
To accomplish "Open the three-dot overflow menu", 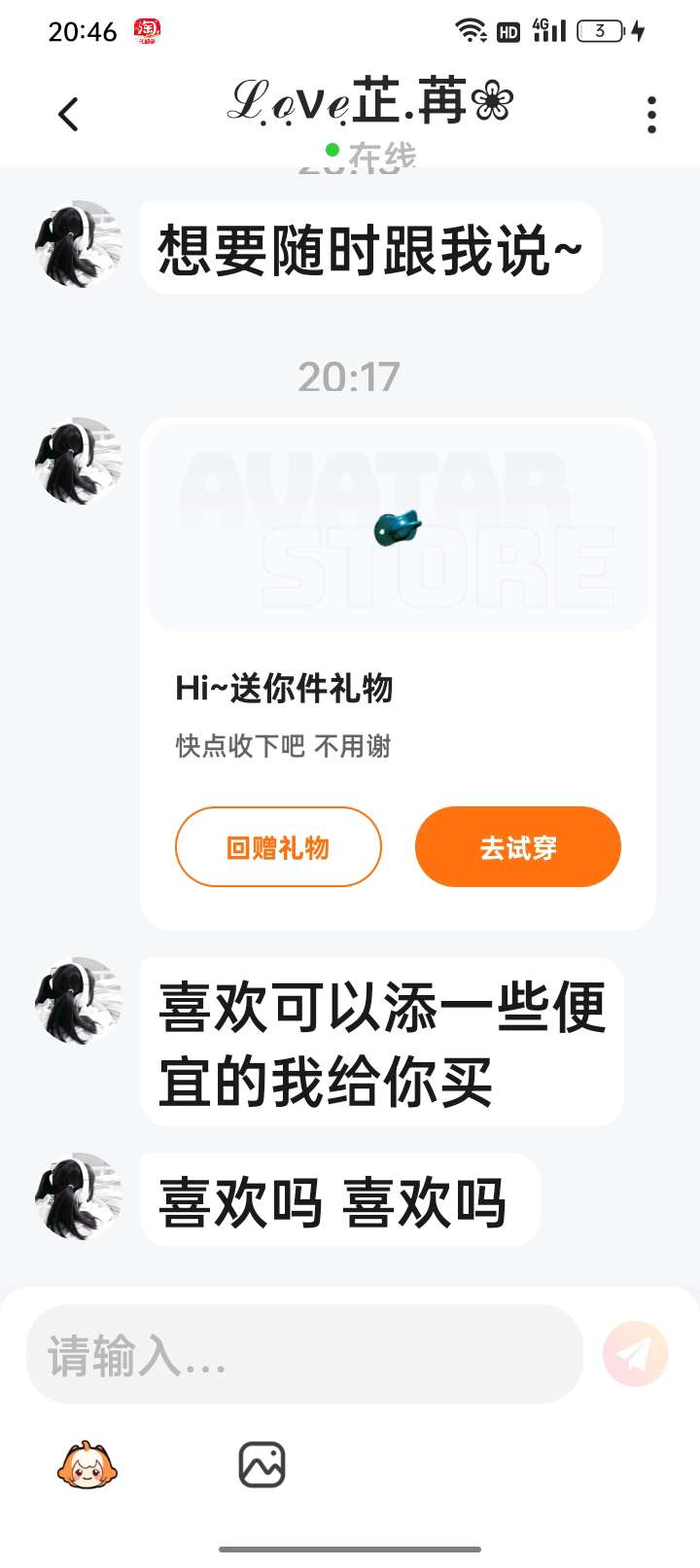I will click(651, 115).
